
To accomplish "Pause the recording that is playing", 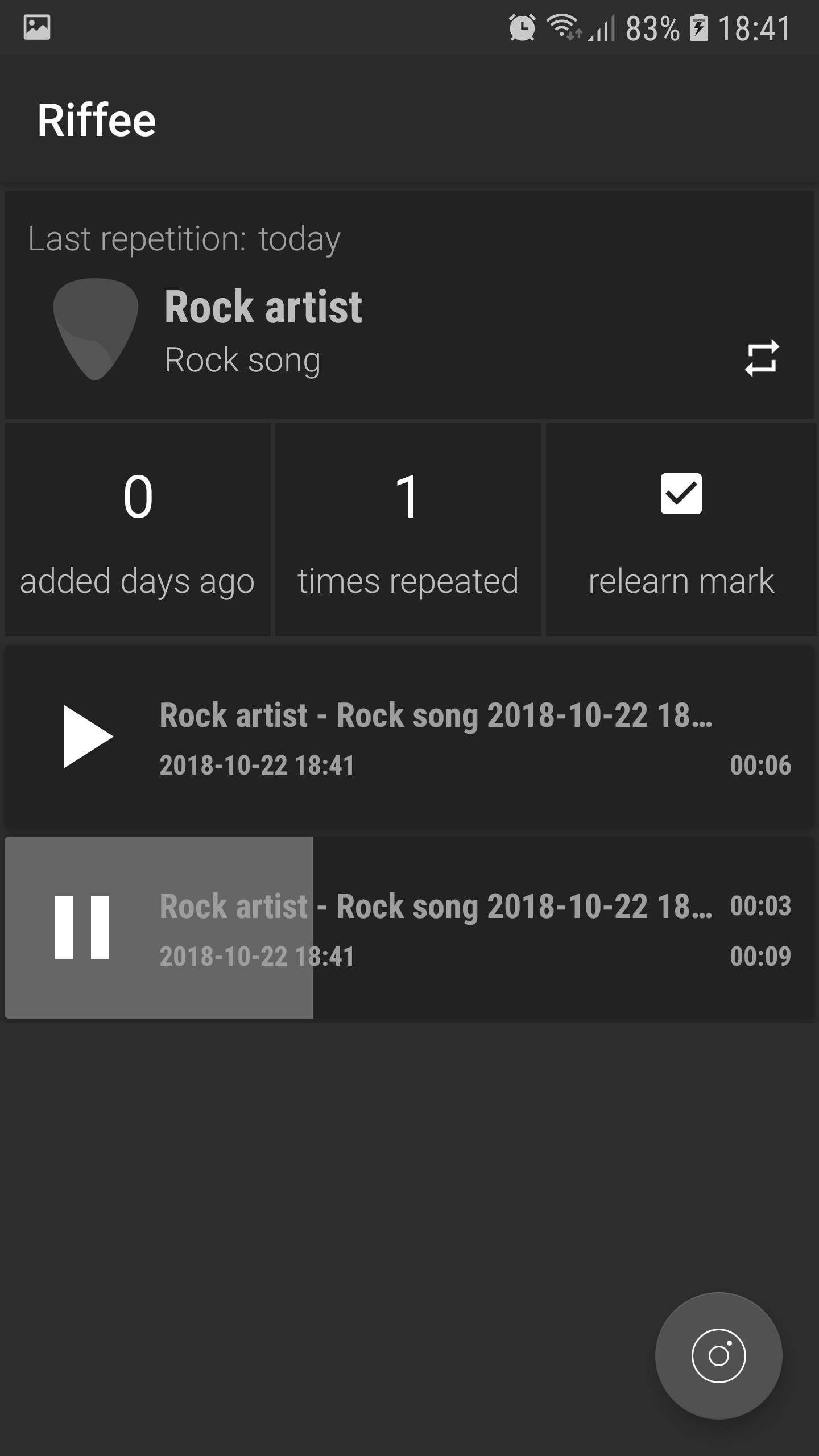I will click(x=82, y=928).
